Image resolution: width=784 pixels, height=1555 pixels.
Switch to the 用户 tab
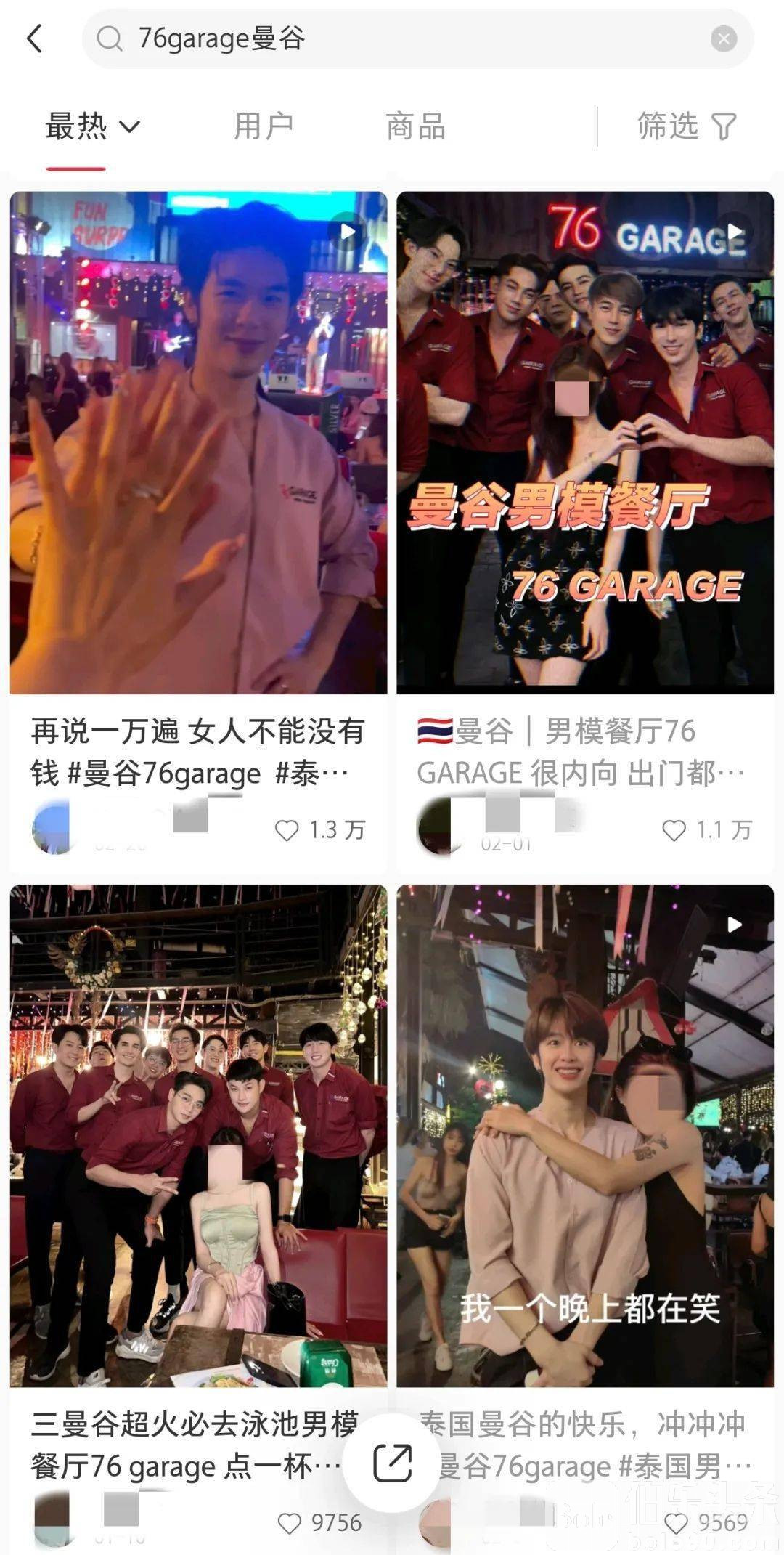(264, 127)
